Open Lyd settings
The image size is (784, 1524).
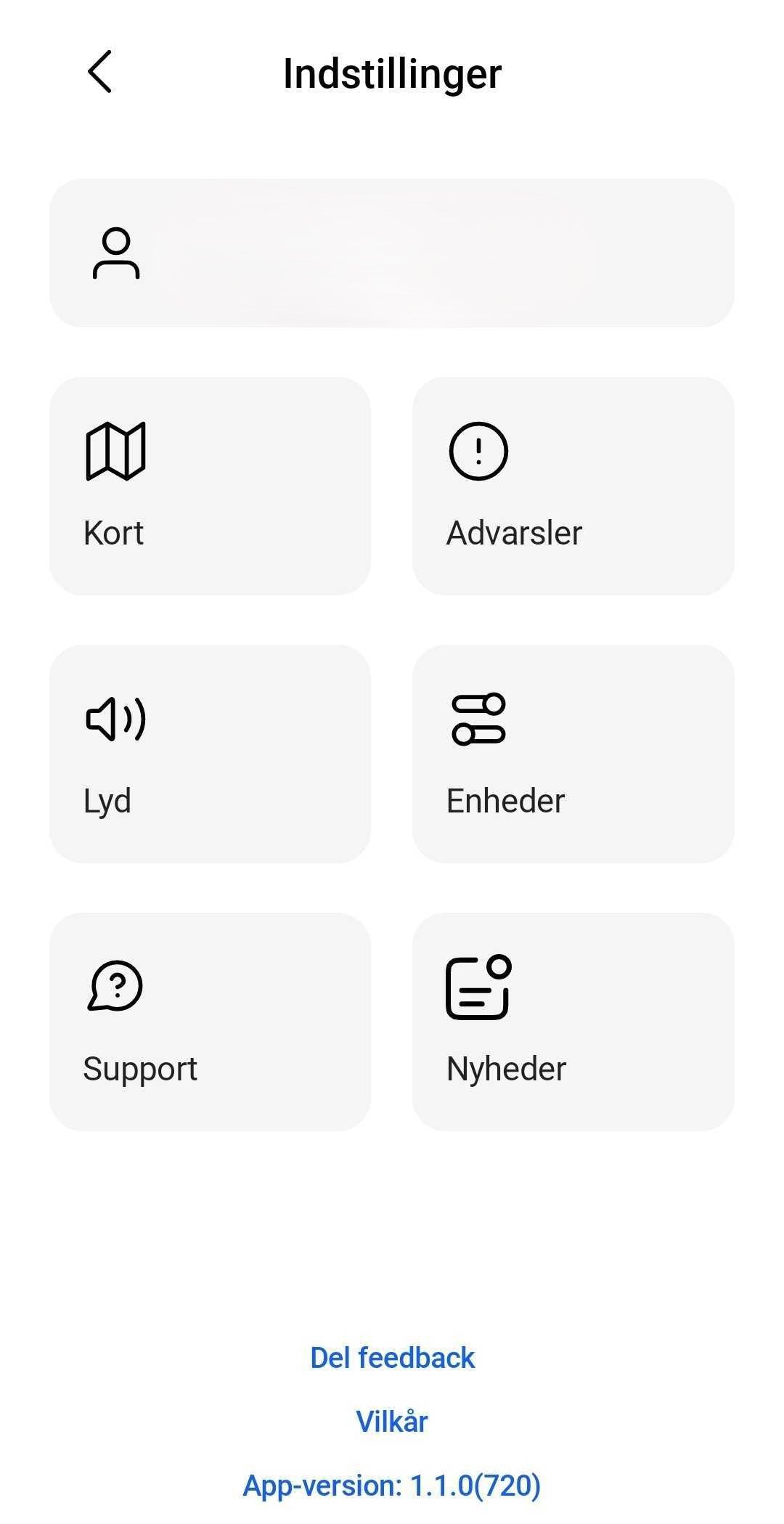click(210, 754)
